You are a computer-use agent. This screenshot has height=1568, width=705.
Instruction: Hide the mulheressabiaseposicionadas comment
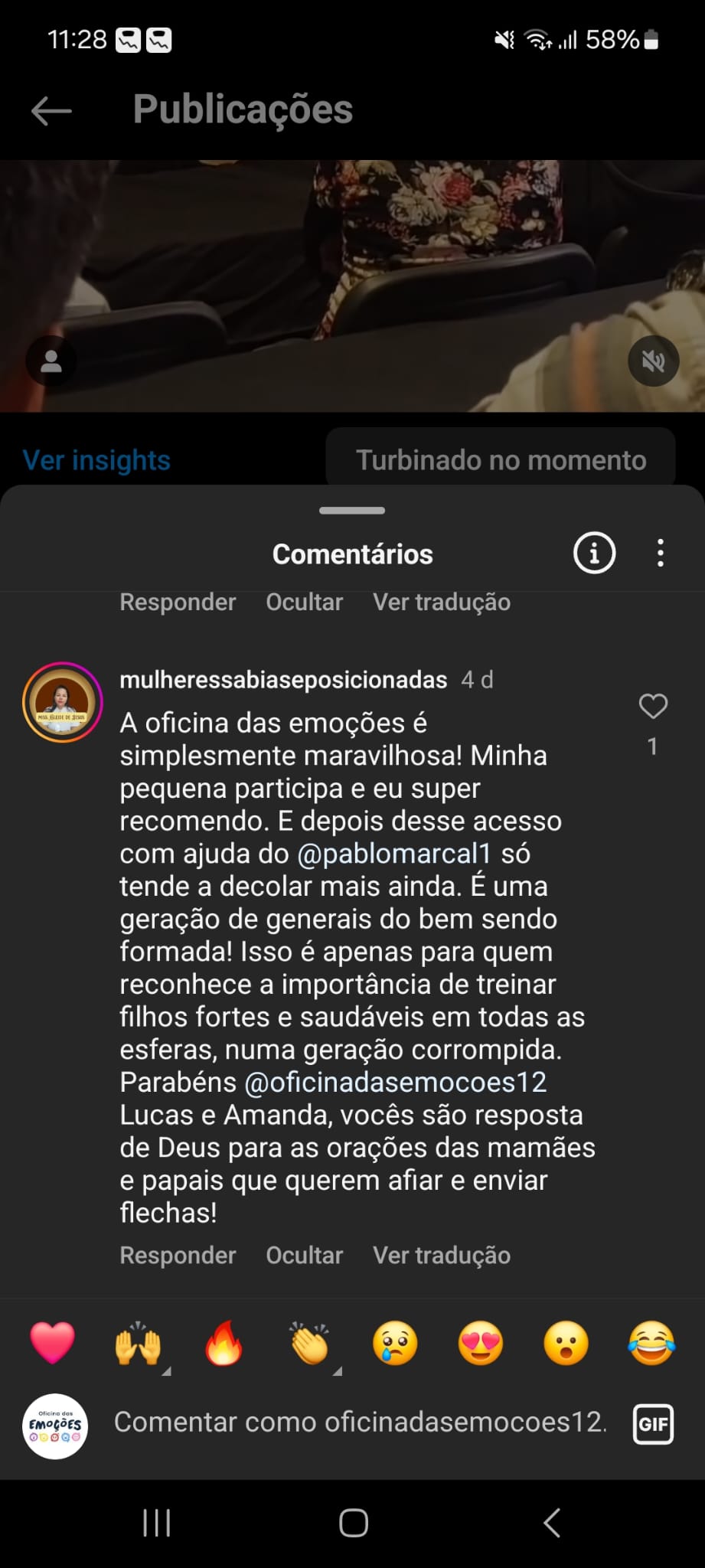tap(304, 1256)
